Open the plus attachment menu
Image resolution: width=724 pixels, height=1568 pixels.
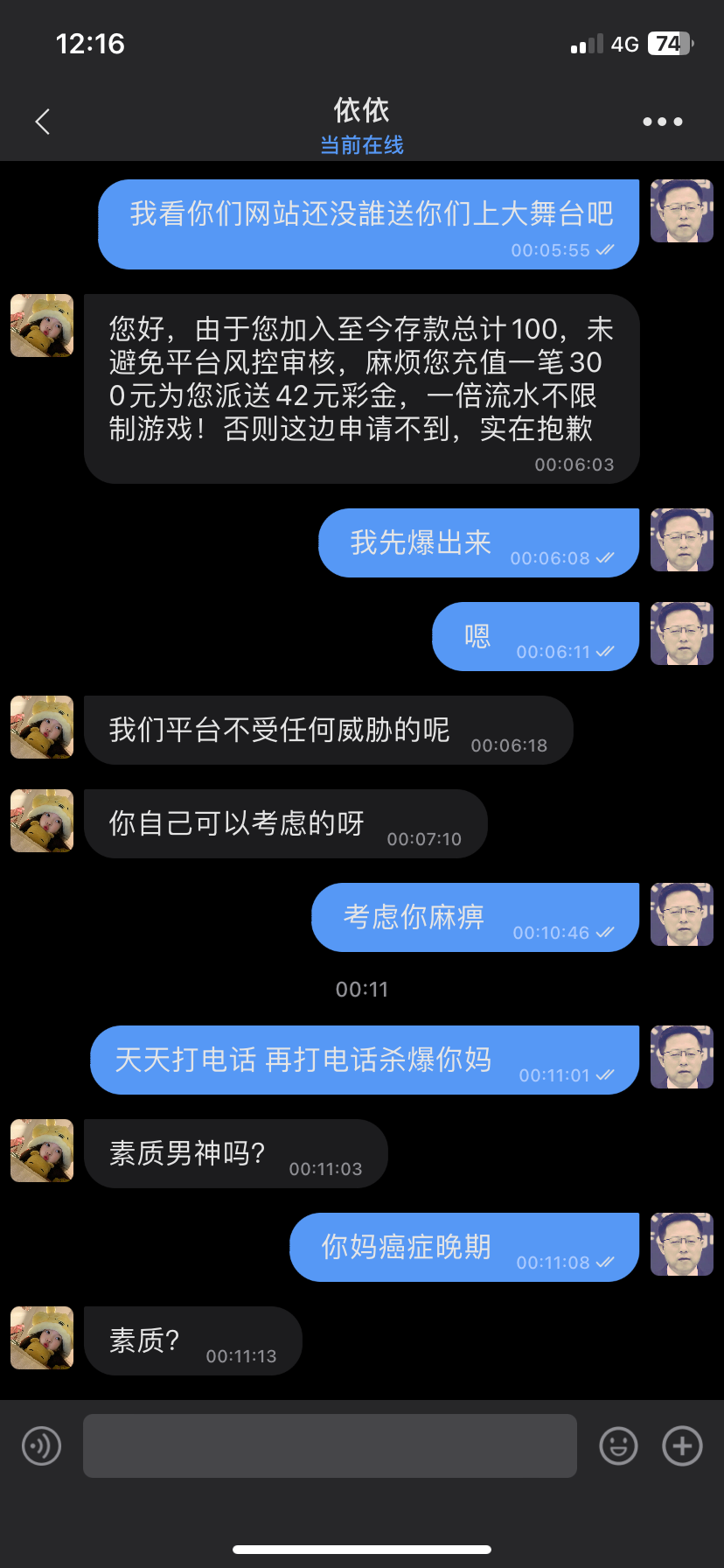click(x=682, y=1445)
